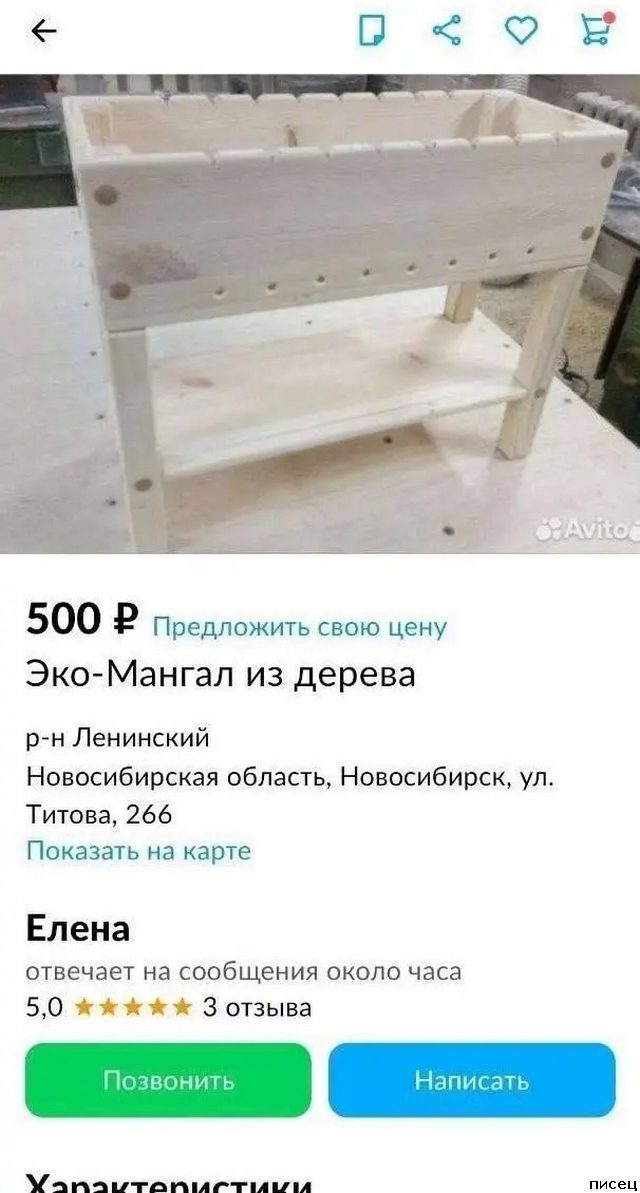Open Показать на карте link
This screenshot has width=640, height=1193.
point(138,851)
